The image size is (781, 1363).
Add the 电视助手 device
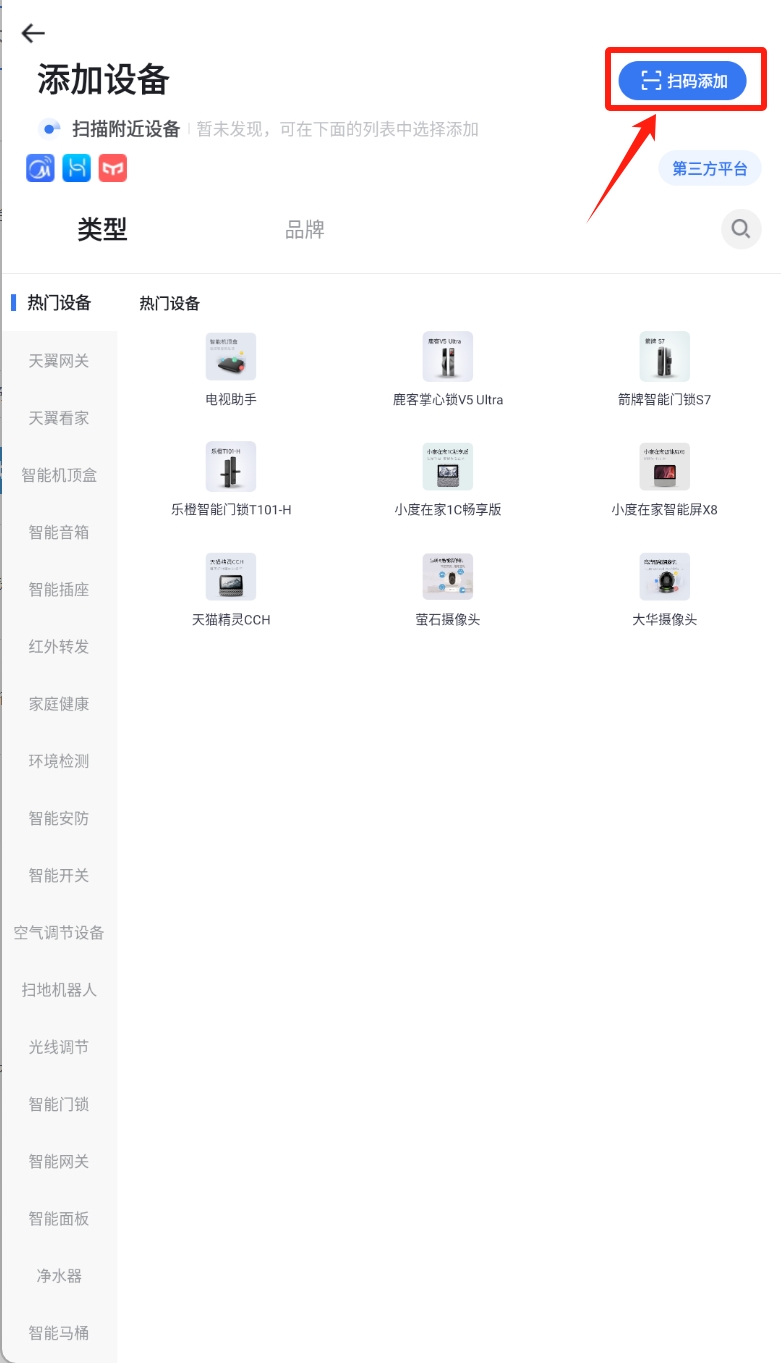click(230, 370)
